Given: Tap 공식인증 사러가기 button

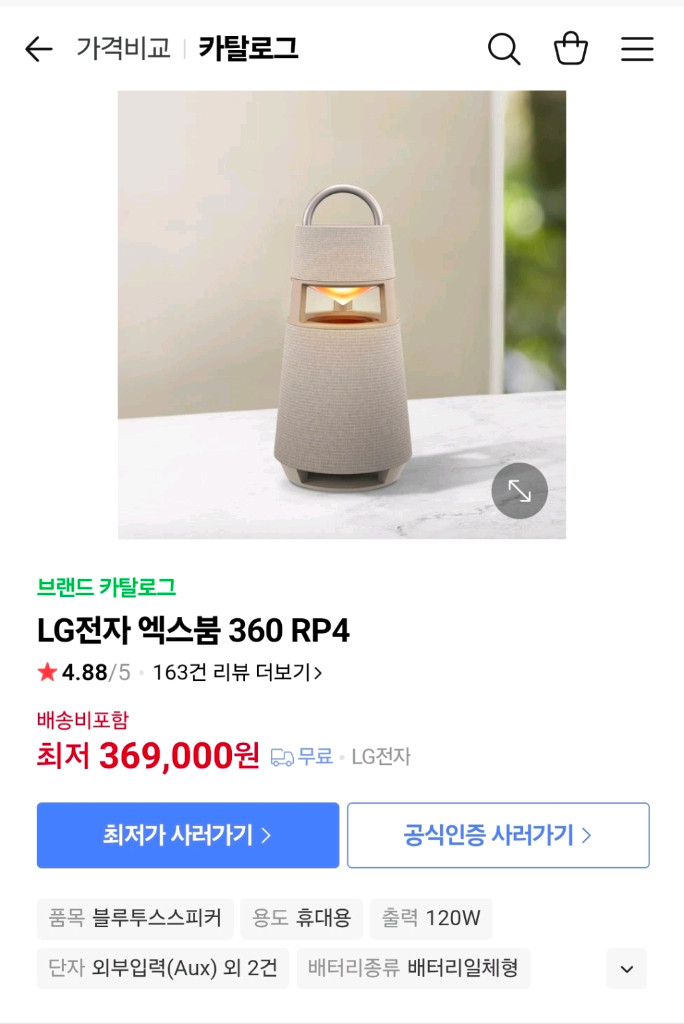Looking at the screenshot, I should 498,835.
